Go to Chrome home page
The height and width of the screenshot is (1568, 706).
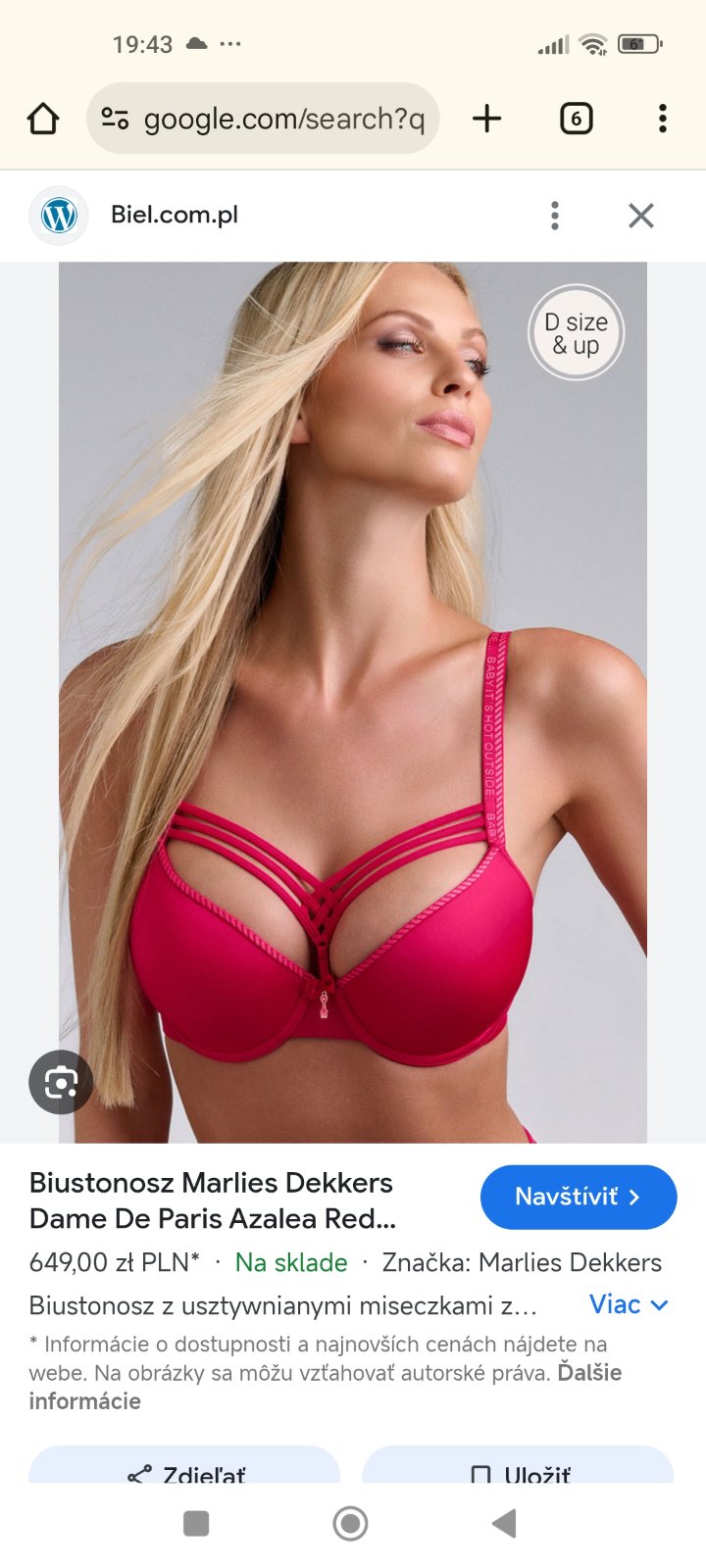coord(43,119)
